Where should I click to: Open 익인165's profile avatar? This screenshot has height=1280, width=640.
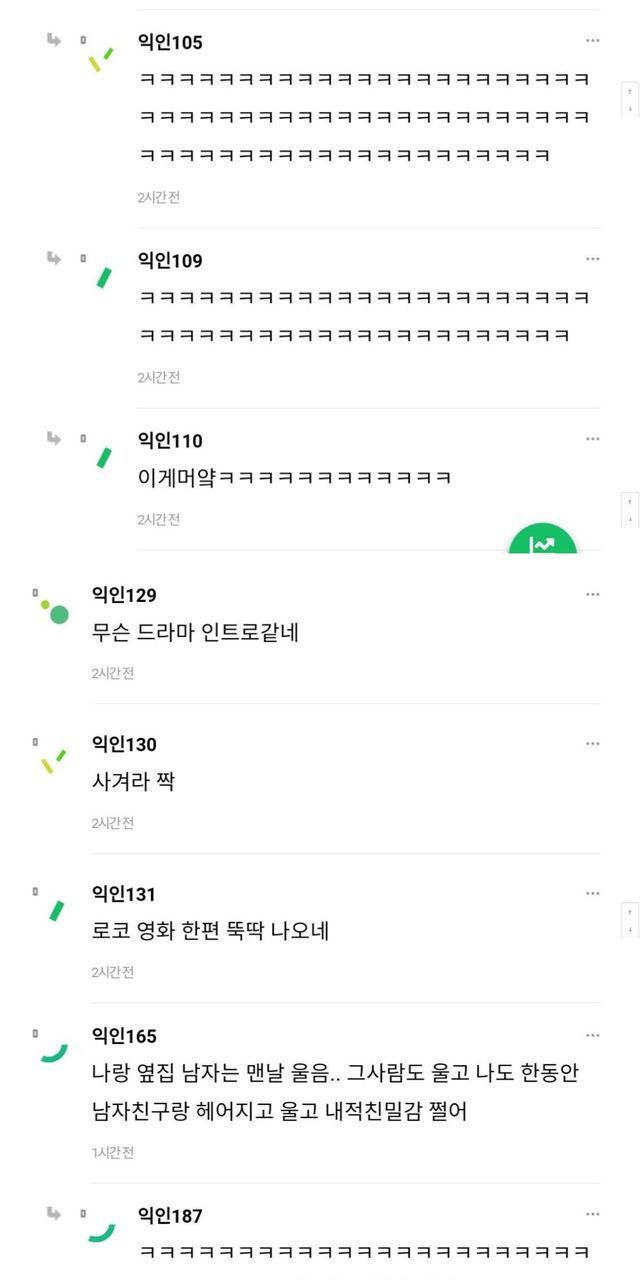[54, 1050]
